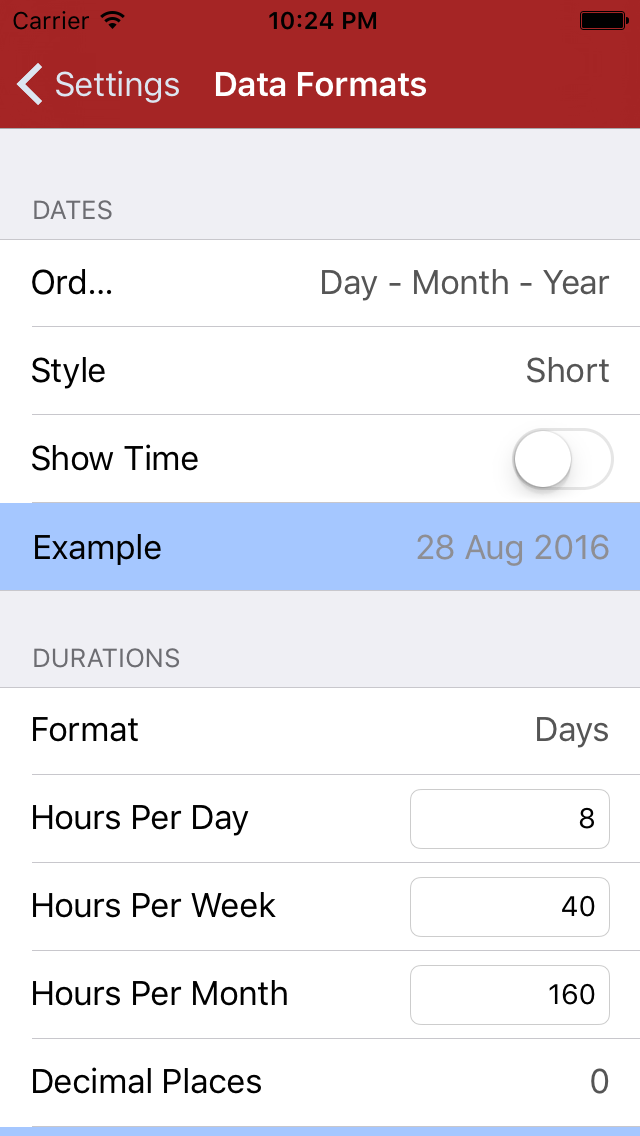Viewport: 640px width, 1136px height.
Task: Edit the Hours Per Week field
Action: pos(509,906)
